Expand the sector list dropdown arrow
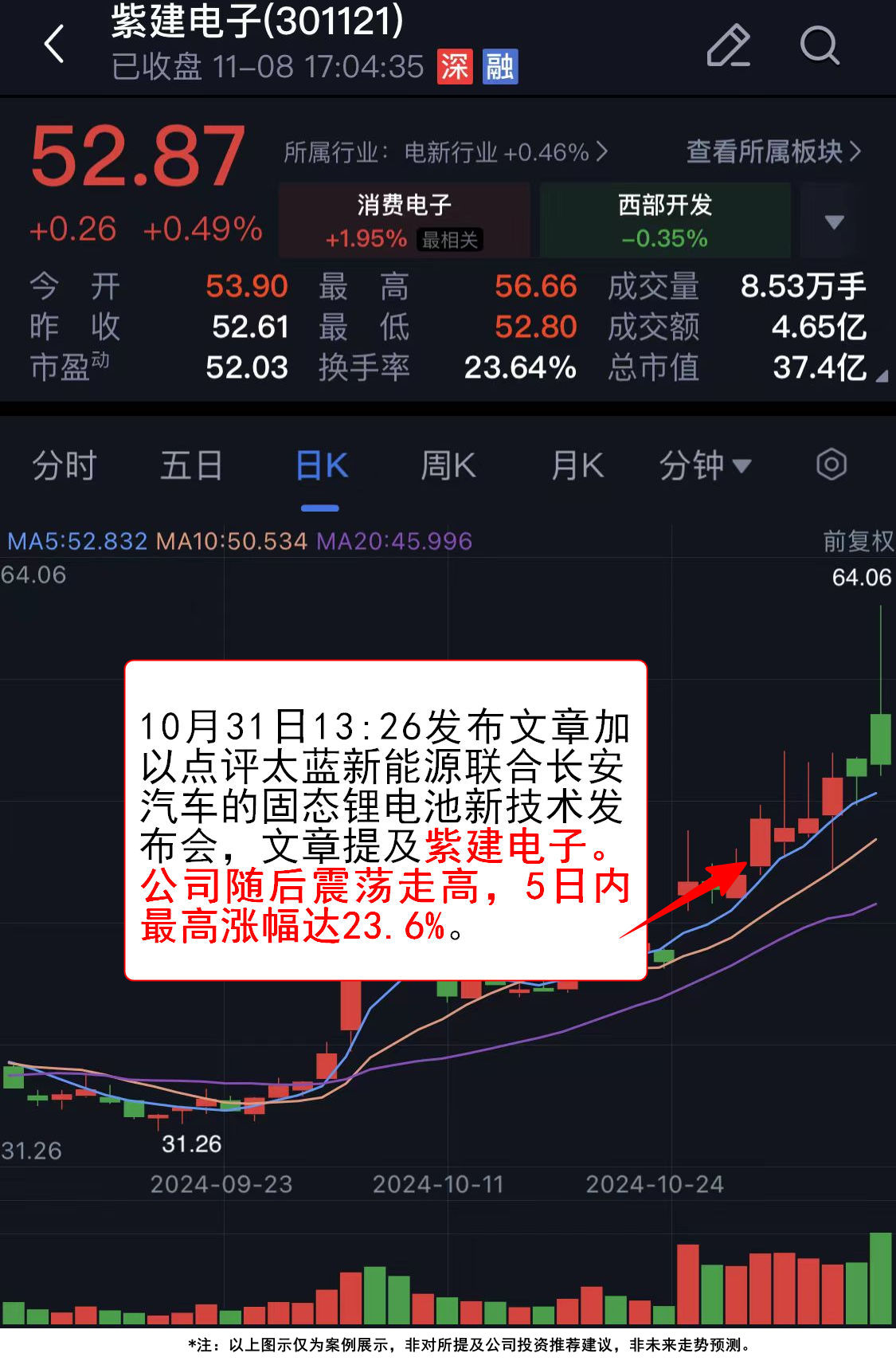The image size is (896, 1361). [834, 222]
